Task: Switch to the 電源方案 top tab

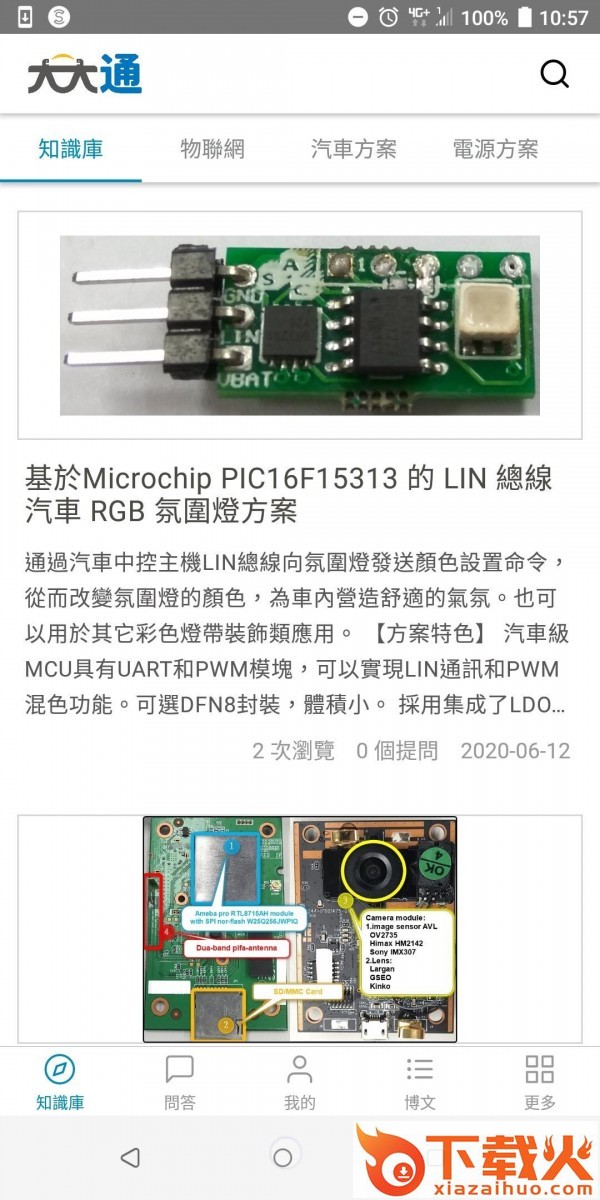Action: (x=496, y=149)
